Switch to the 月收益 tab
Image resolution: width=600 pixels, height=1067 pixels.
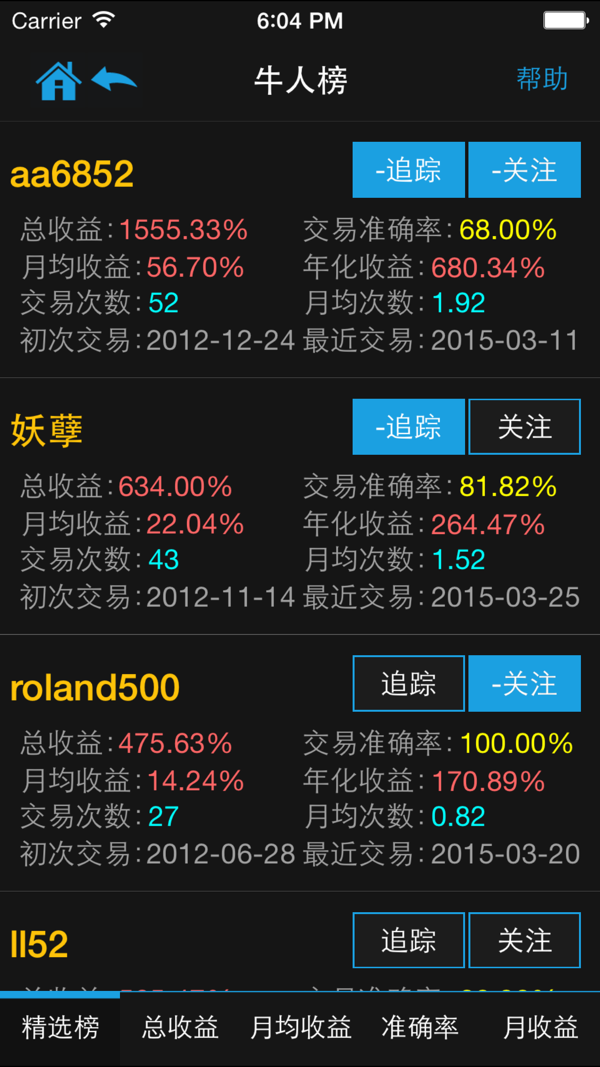[x=540, y=1027]
